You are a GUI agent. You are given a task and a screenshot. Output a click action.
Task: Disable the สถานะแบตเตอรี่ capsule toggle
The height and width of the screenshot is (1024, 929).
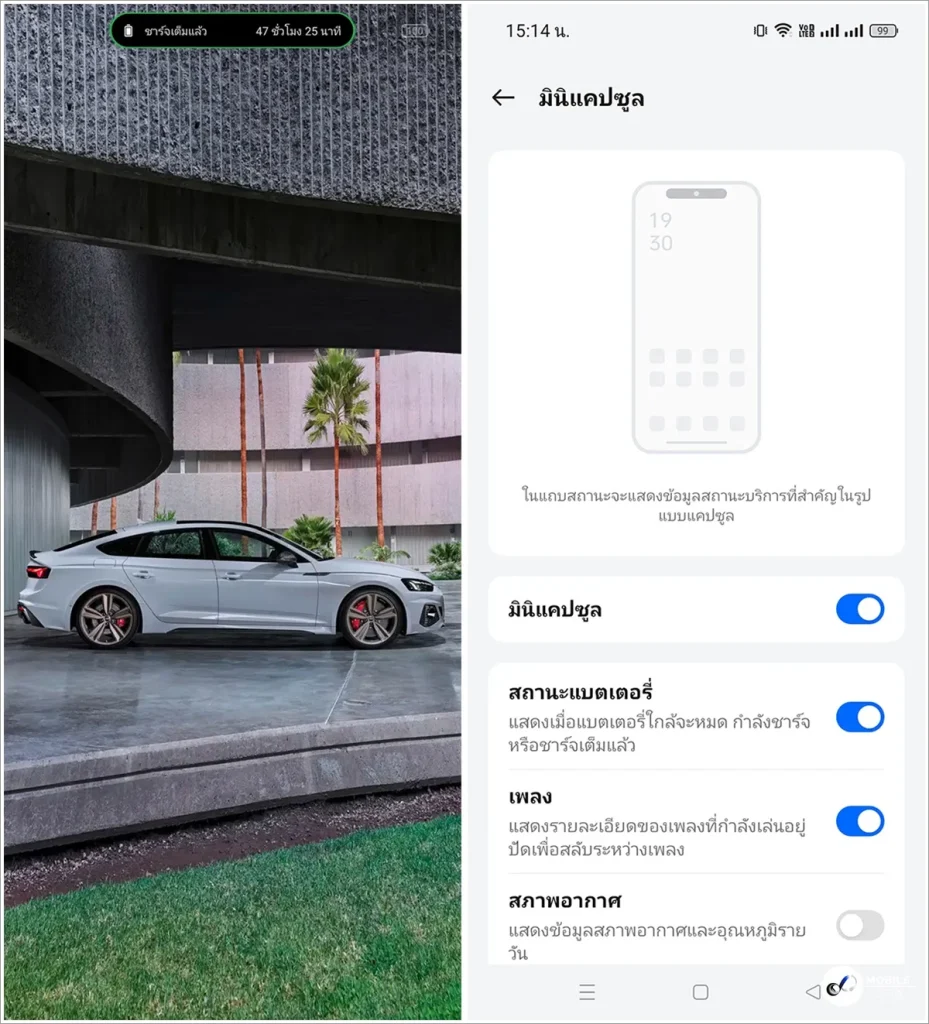[x=860, y=717]
